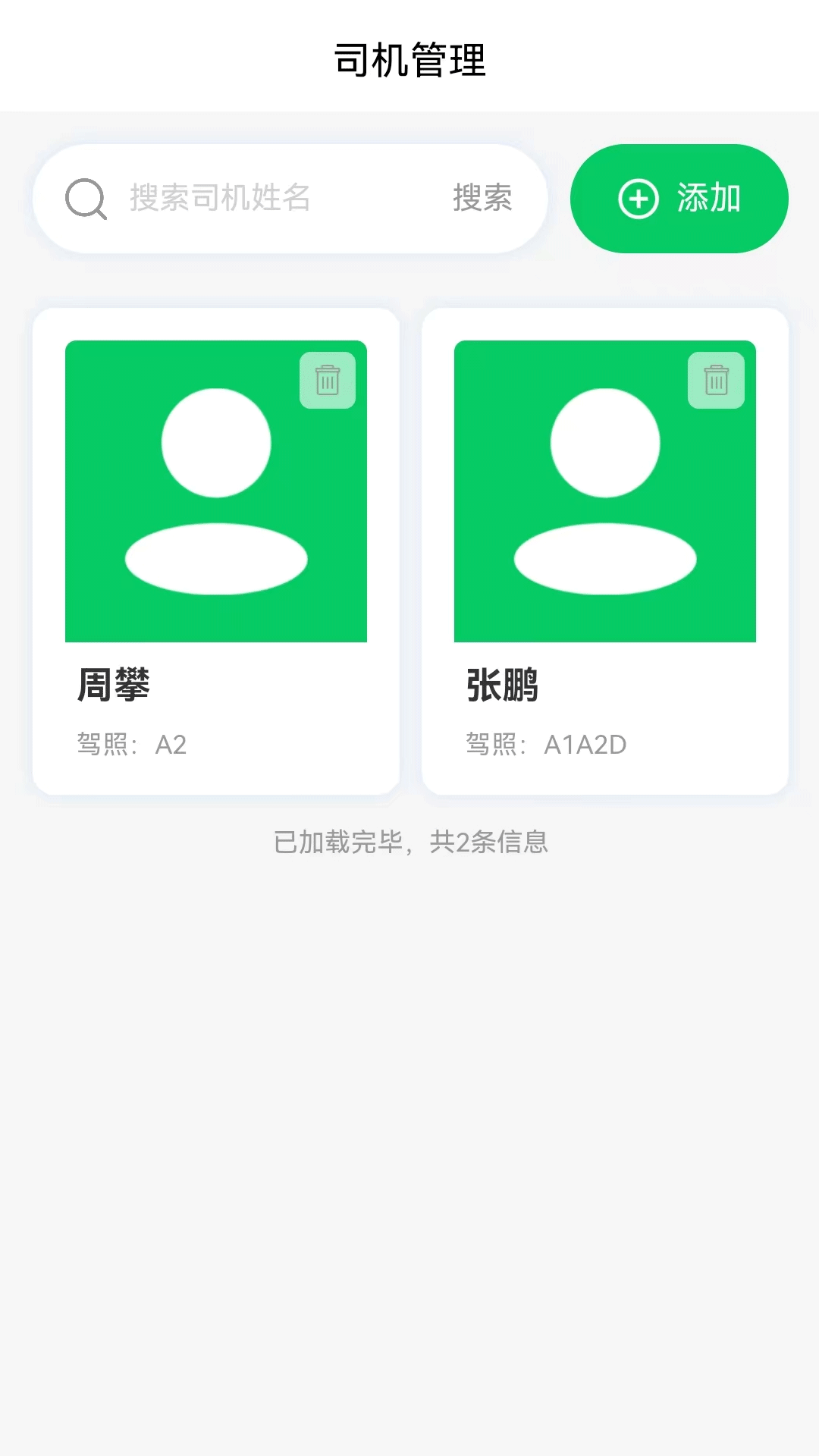Open delete option on the right driver card
Viewport: 819px width, 1456px height.
(x=715, y=381)
